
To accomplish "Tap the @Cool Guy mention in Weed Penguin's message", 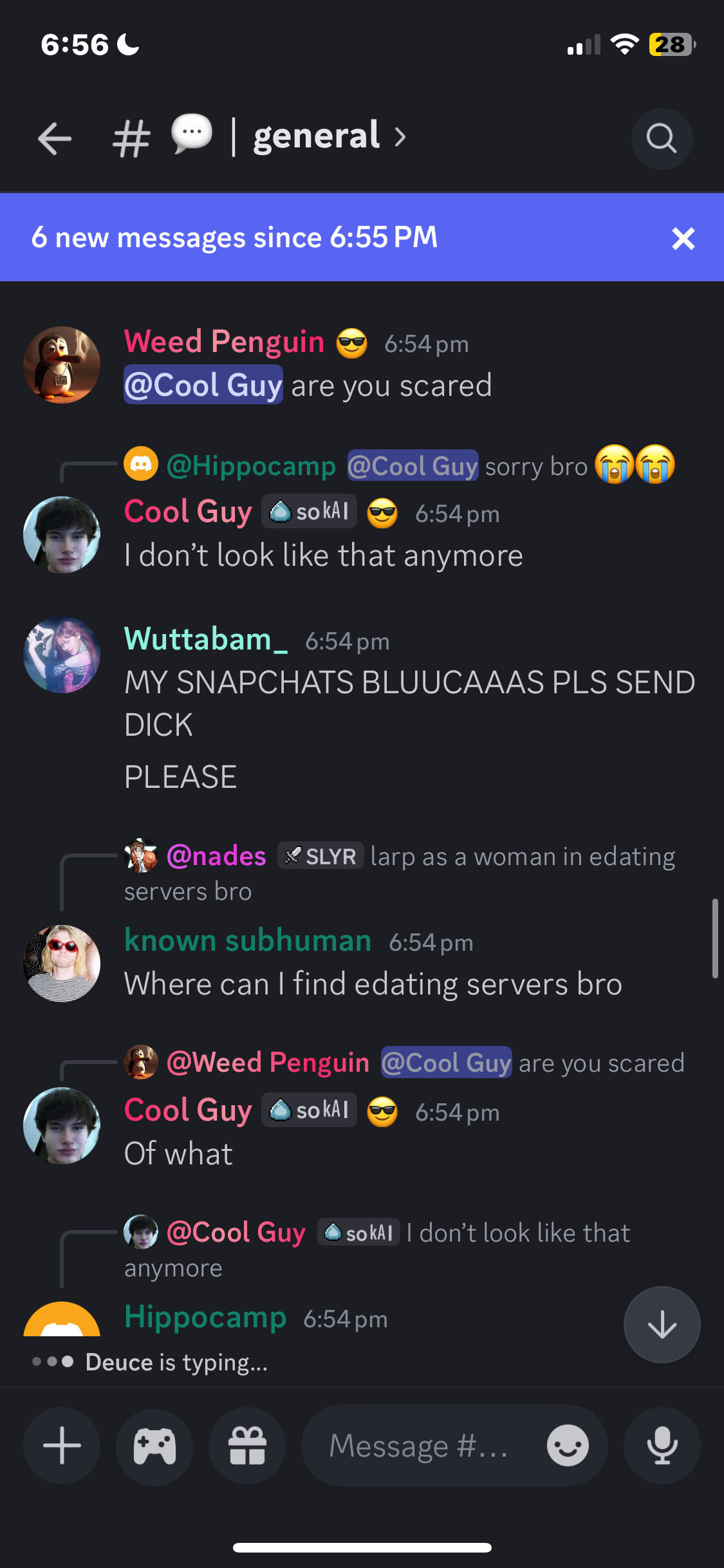I will [x=203, y=385].
